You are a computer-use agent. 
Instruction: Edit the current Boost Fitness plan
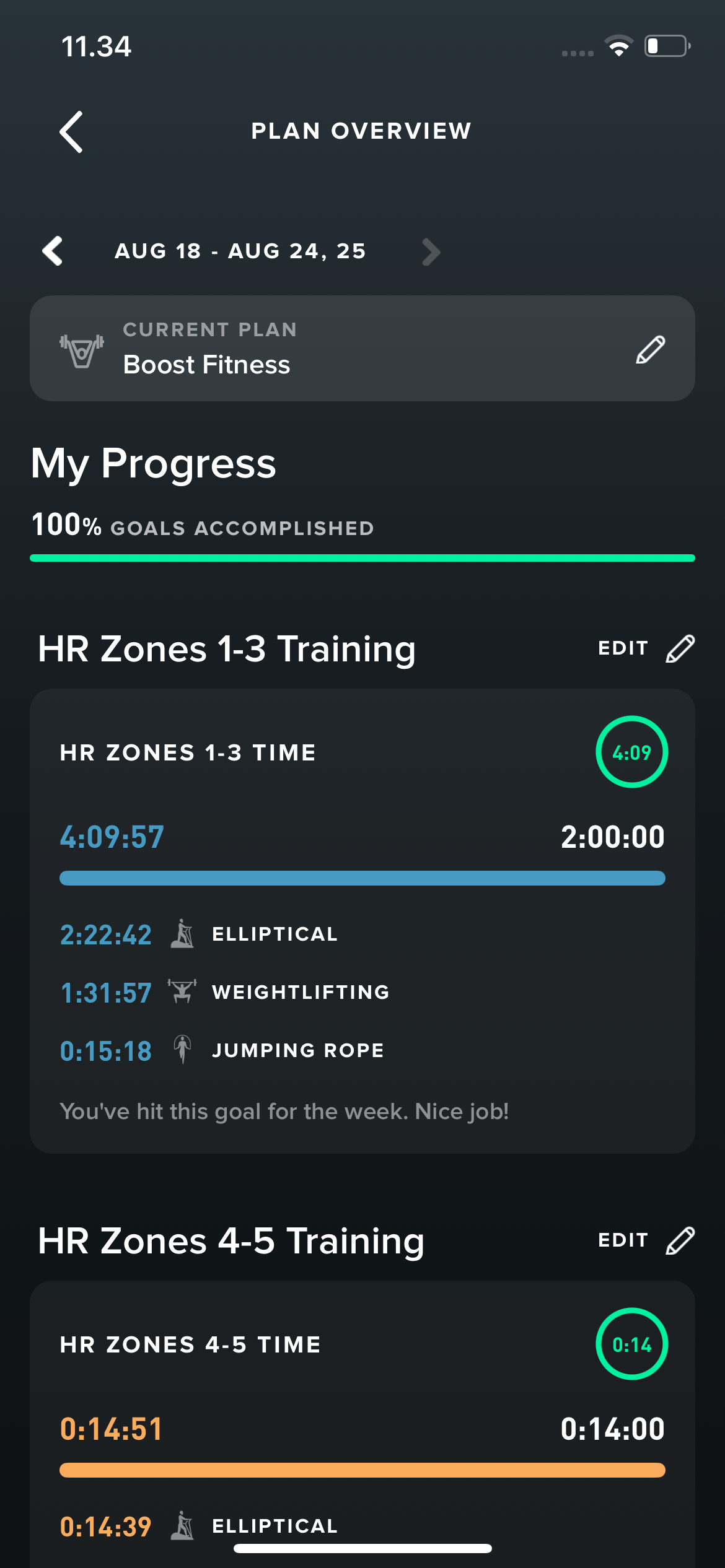click(650, 349)
